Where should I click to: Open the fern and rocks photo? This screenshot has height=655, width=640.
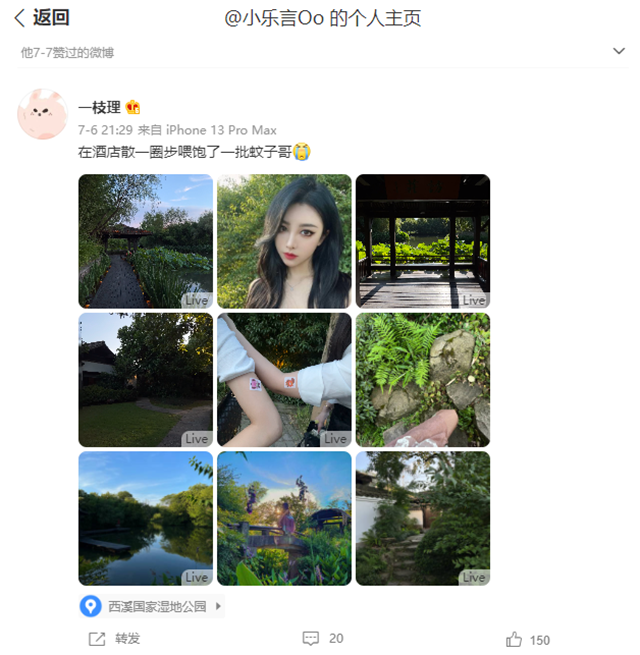coord(423,380)
